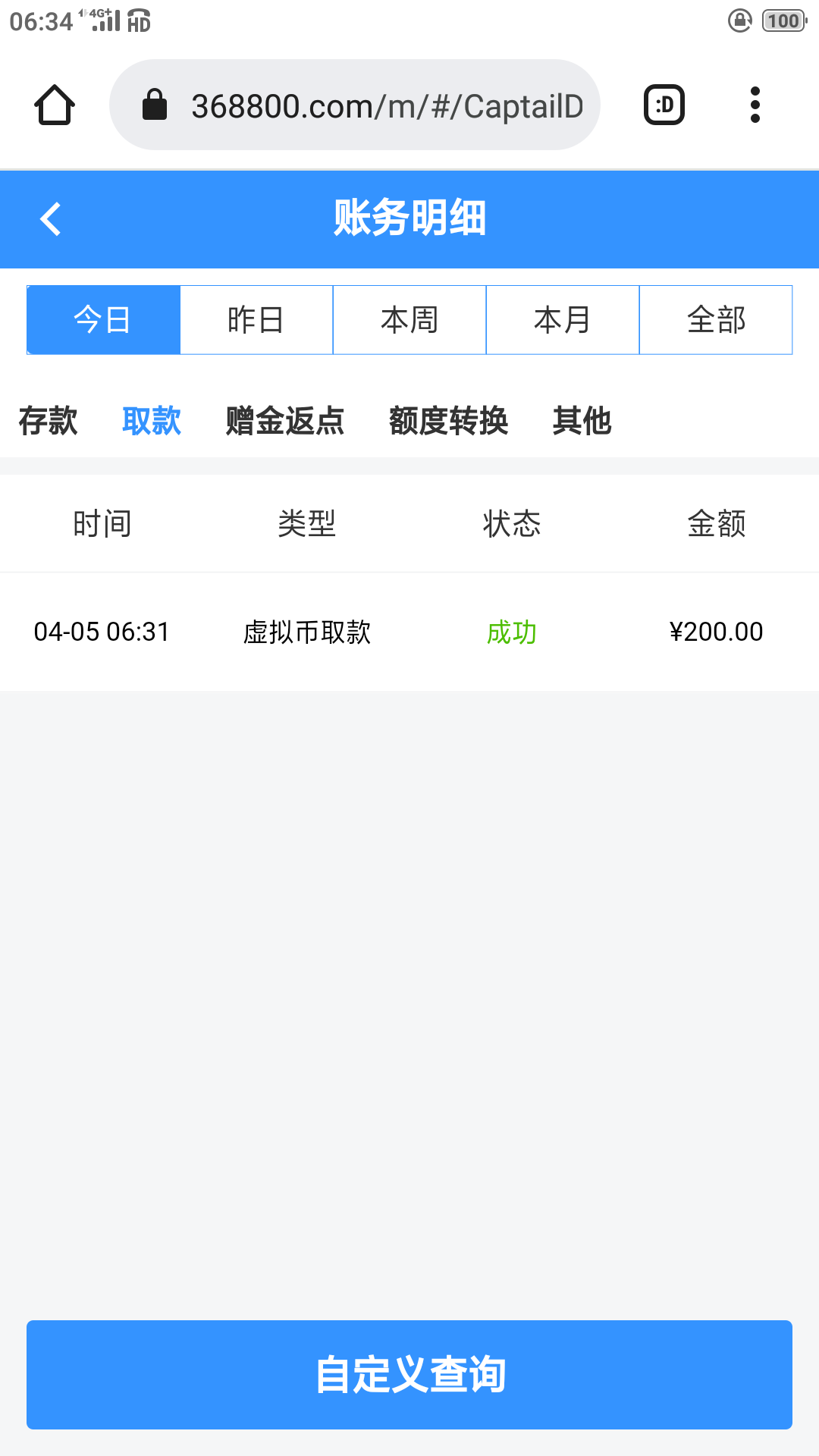The image size is (819, 1456).
Task: Open browser overflow menu
Action: coord(755,105)
